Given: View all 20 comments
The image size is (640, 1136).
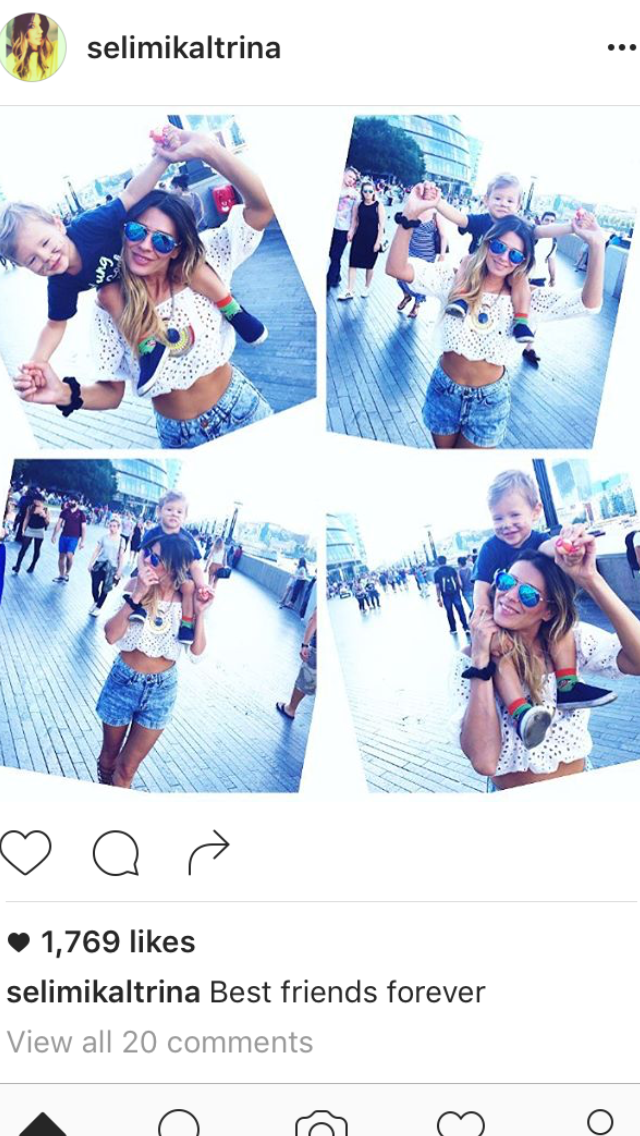Looking at the screenshot, I should click(160, 1042).
